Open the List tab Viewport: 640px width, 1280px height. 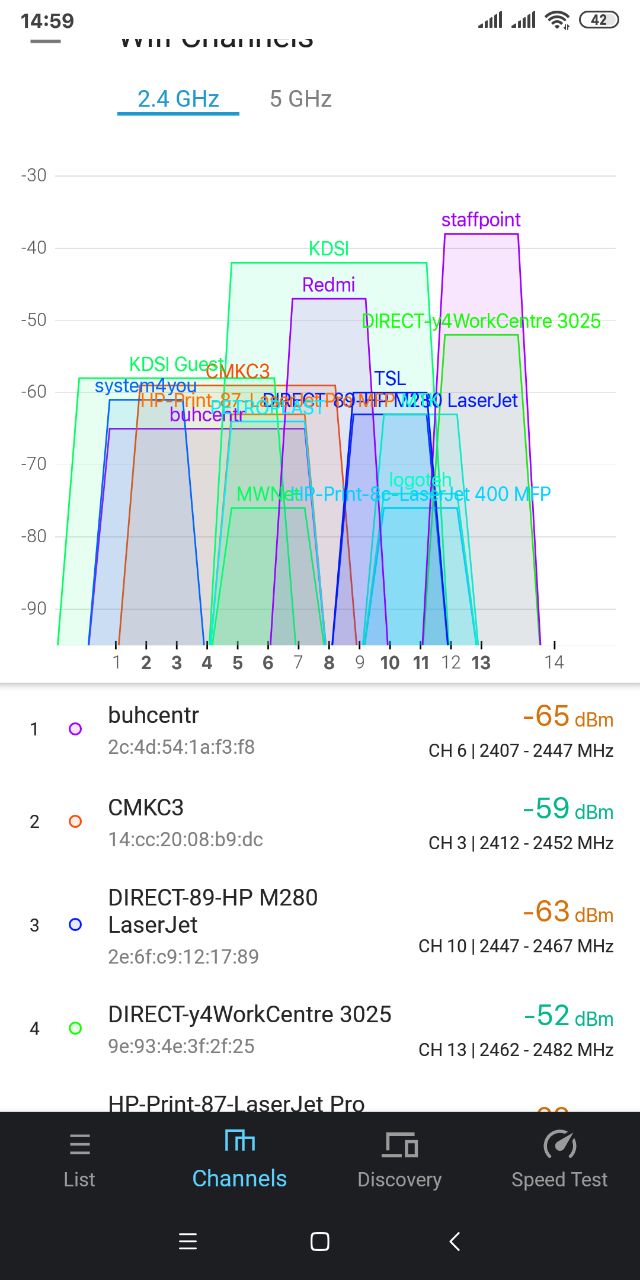tap(79, 1160)
